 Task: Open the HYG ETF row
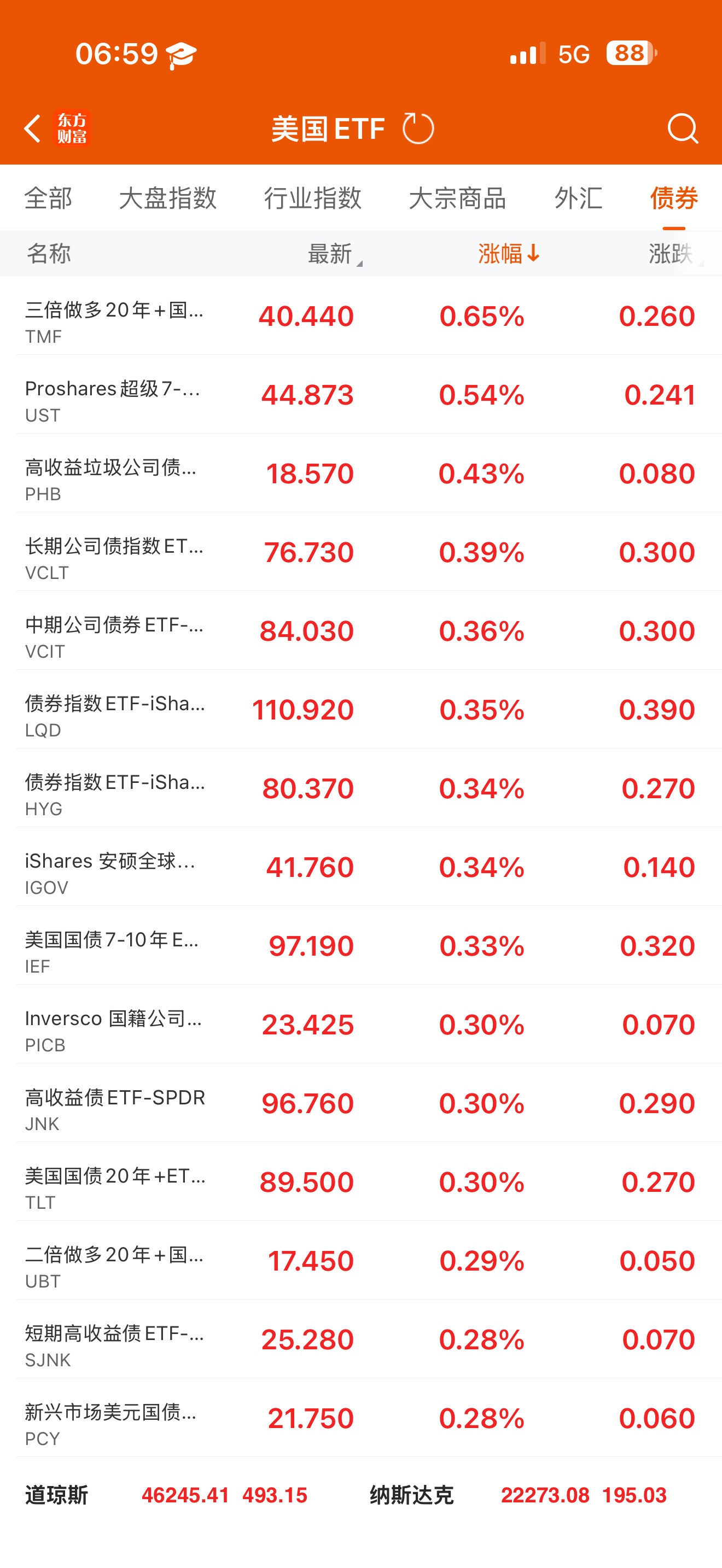click(x=360, y=789)
